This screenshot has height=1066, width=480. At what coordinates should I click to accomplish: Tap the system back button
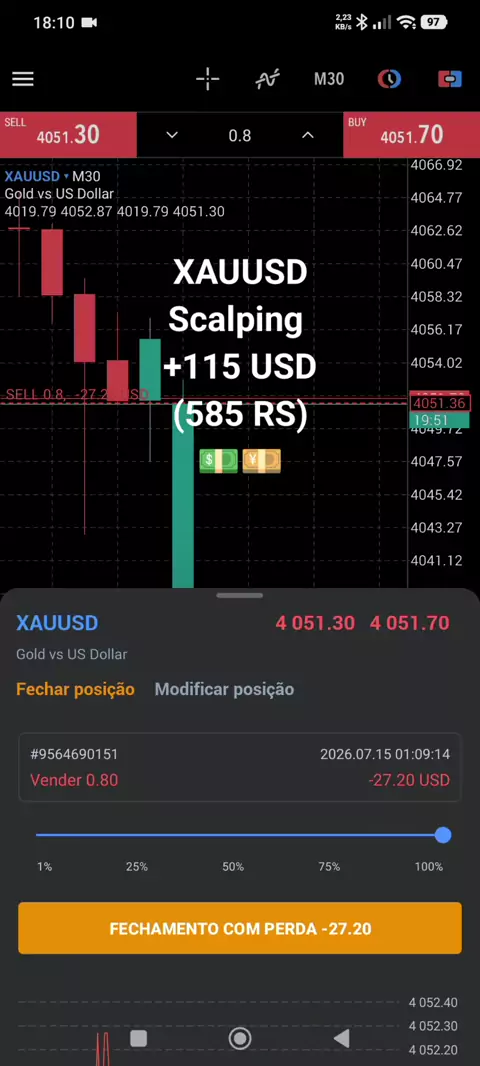point(342,1038)
